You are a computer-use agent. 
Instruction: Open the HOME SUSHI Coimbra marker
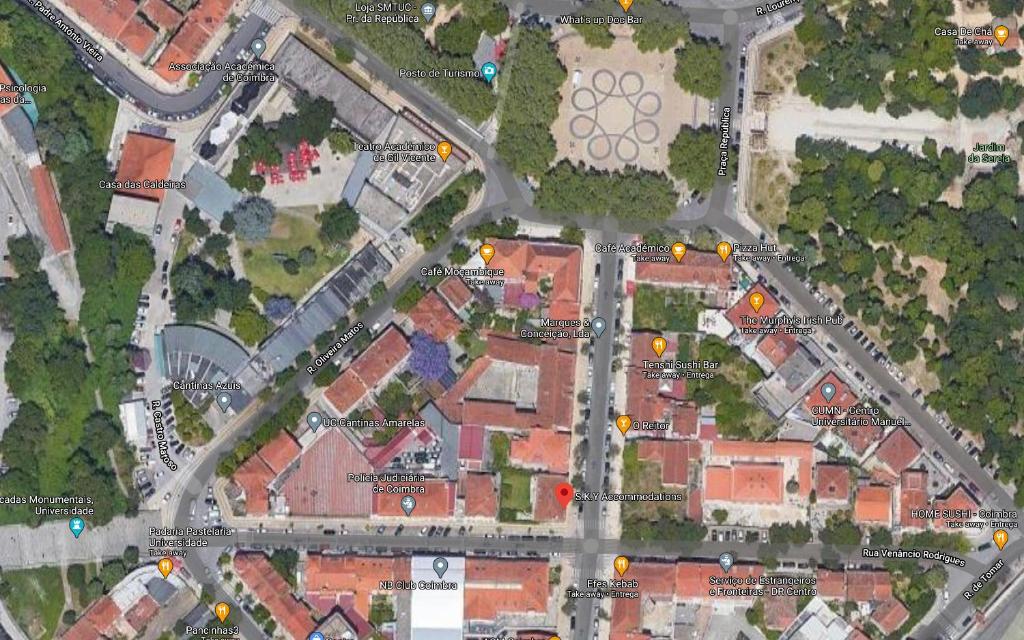click(1000, 539)
